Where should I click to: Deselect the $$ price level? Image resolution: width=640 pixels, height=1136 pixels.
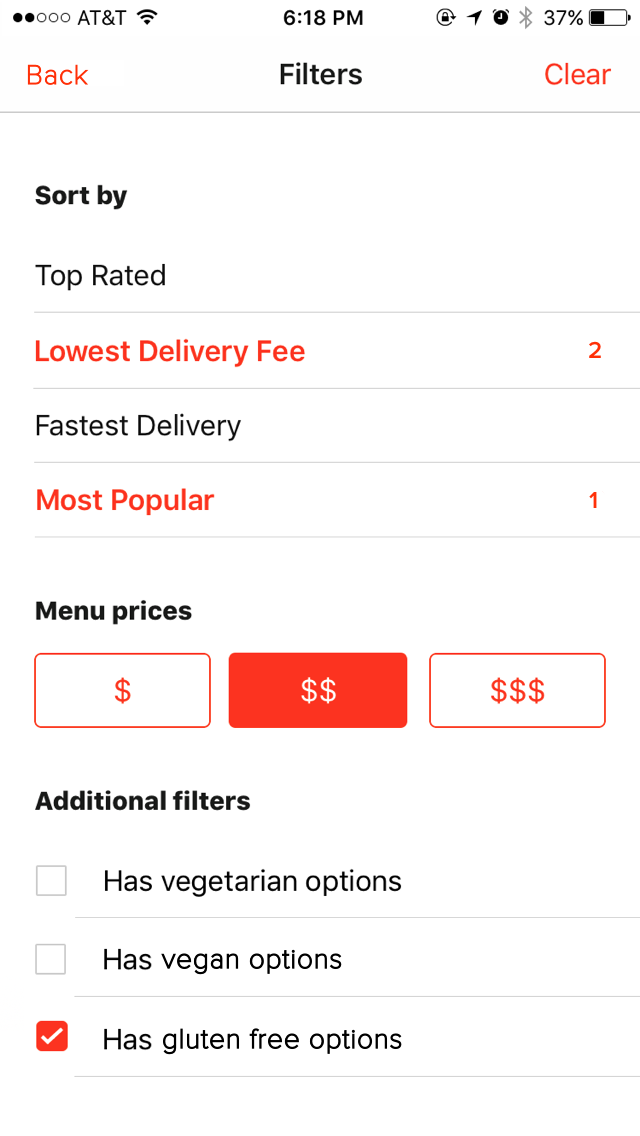tap(317, 690)
